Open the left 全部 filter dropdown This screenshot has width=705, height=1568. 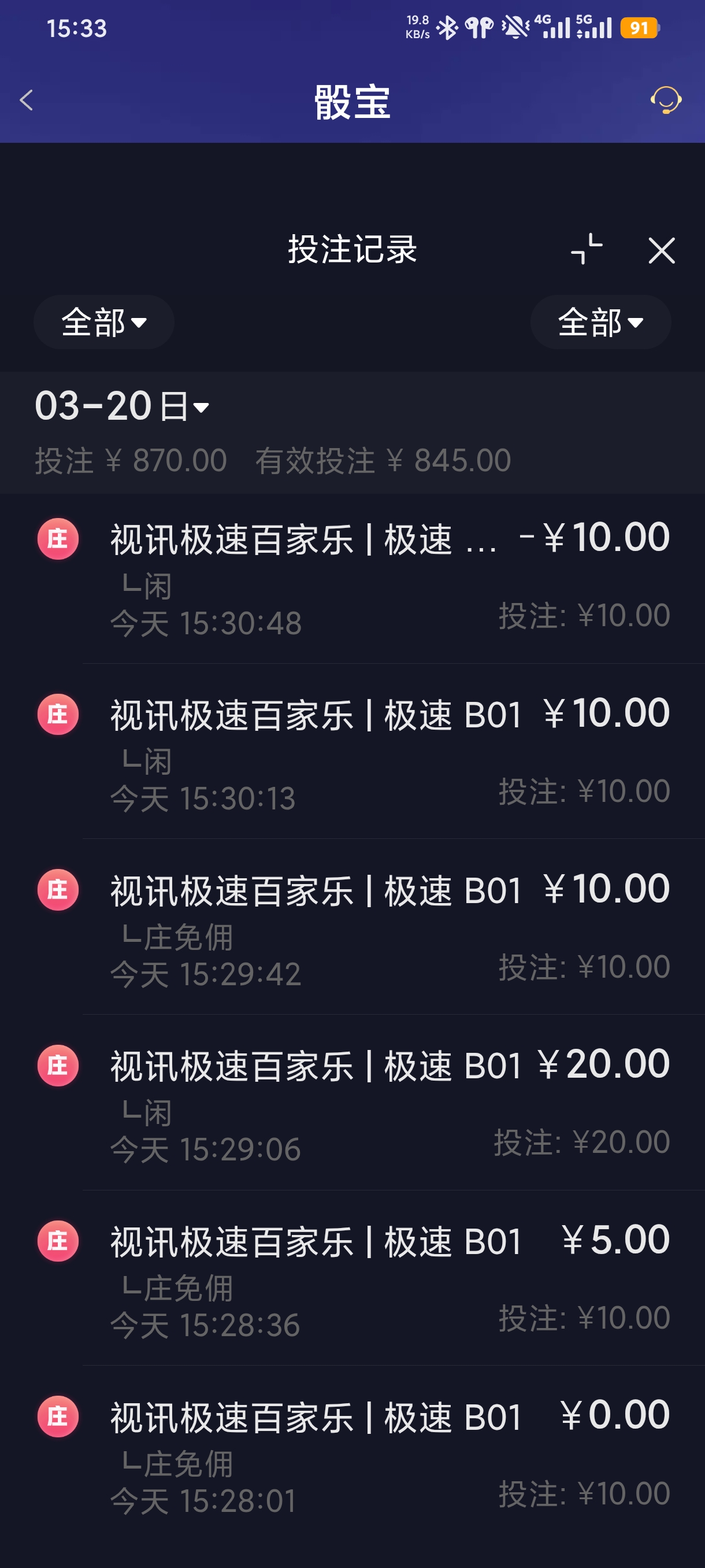pos(104,322)
